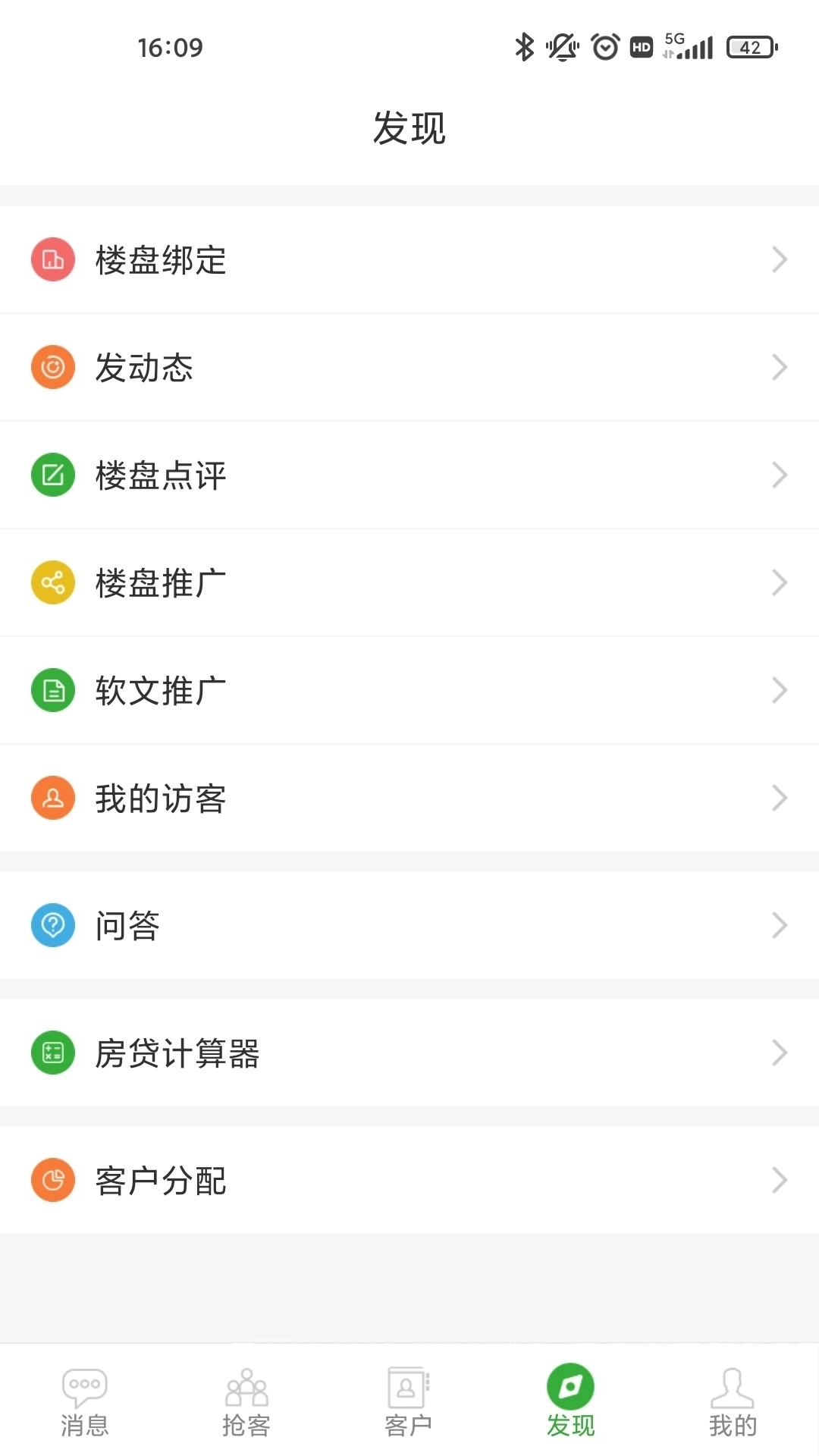819x1456 pixels.
Task: Click the visitor person icon for 我的访客
Action: point(52,797)
